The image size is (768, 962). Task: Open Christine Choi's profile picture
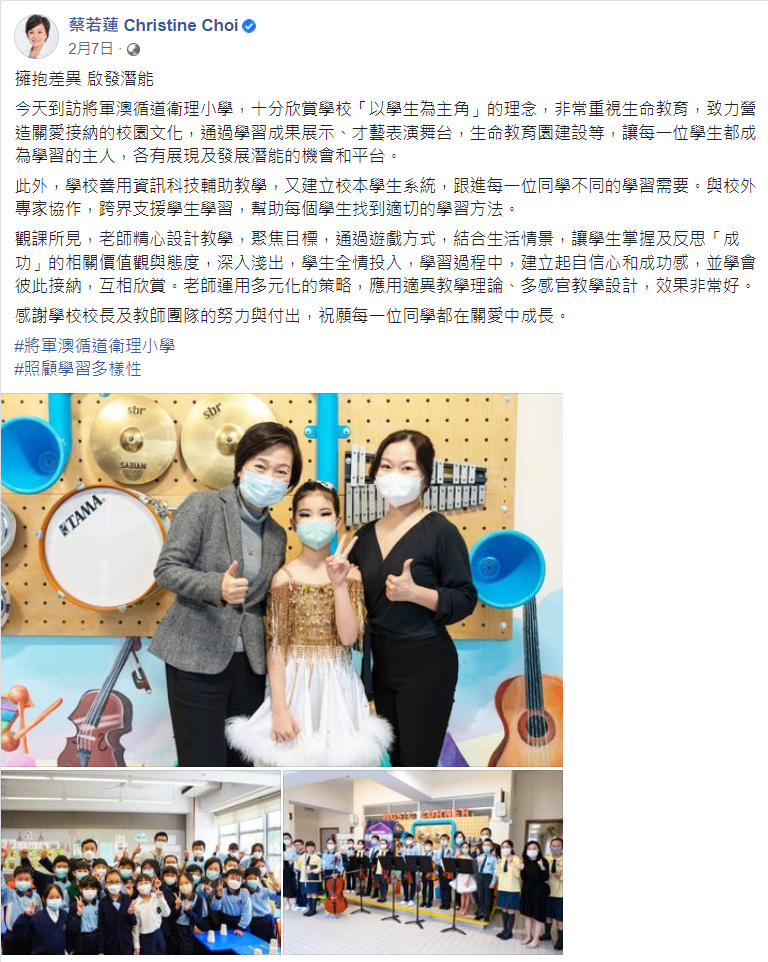pyautogui.click(x=35, y=37)
